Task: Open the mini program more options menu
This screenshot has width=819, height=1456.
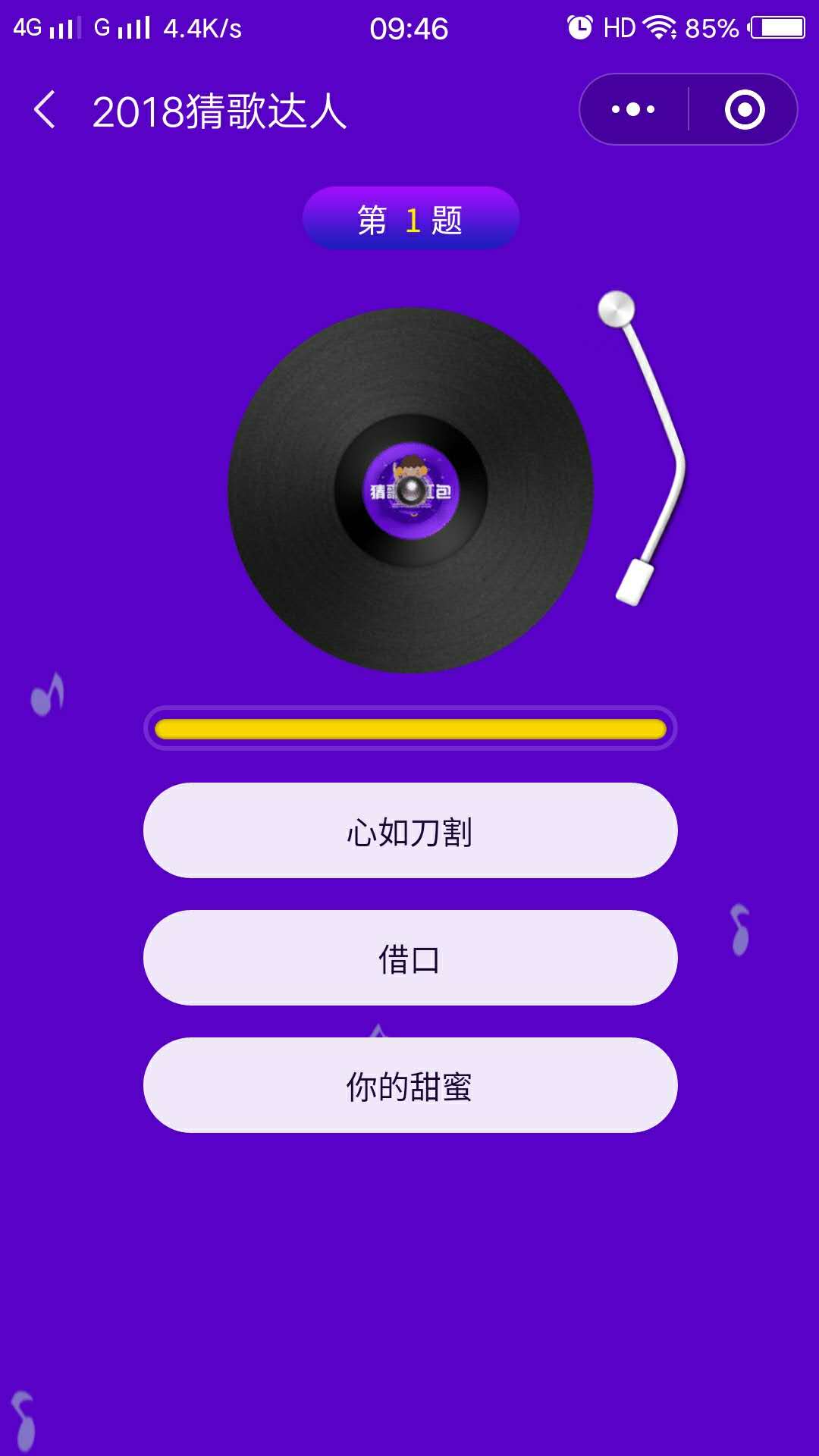Action: point(633,109)
